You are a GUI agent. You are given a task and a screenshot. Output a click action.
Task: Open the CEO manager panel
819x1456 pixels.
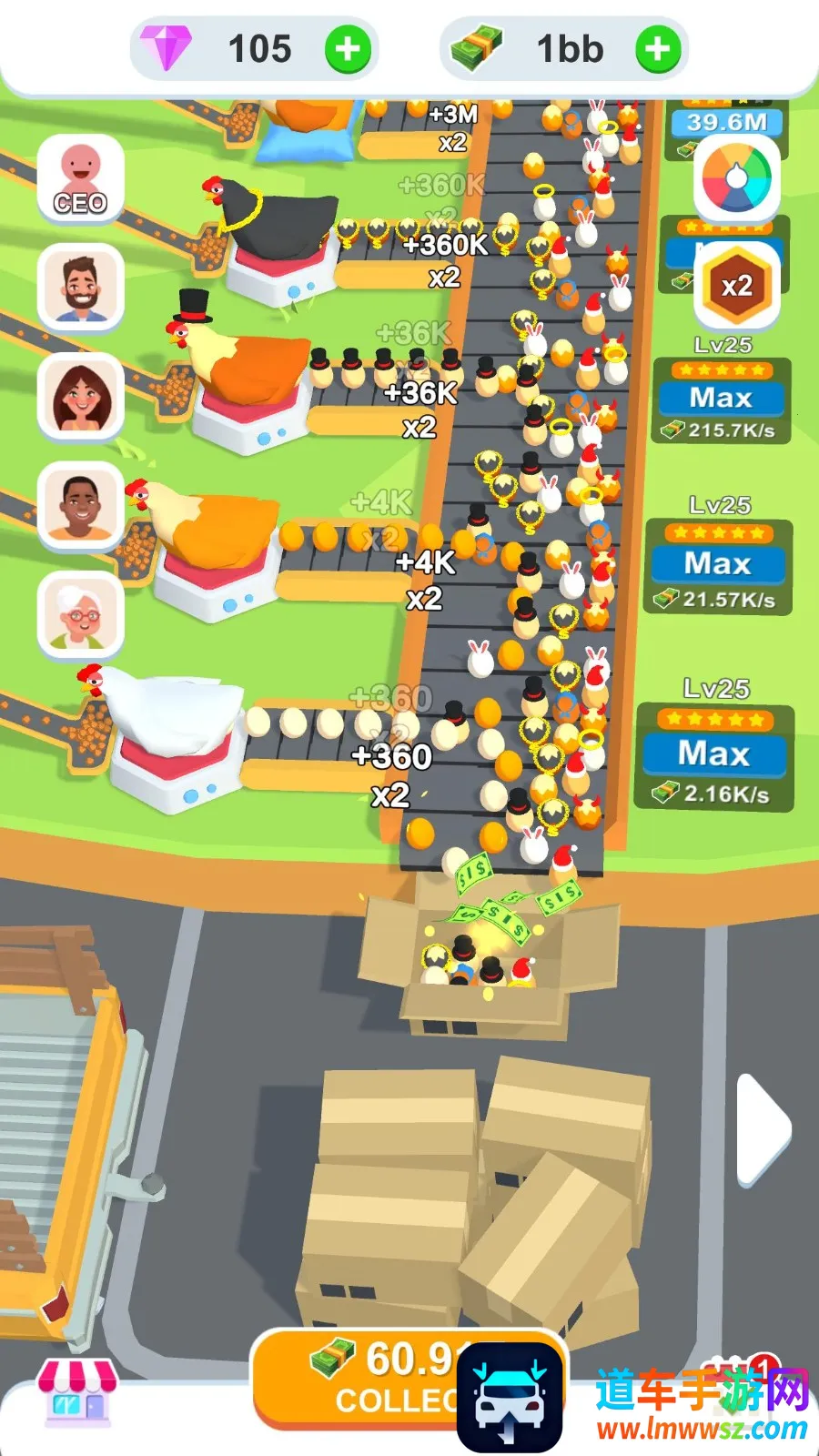[81, 178]
